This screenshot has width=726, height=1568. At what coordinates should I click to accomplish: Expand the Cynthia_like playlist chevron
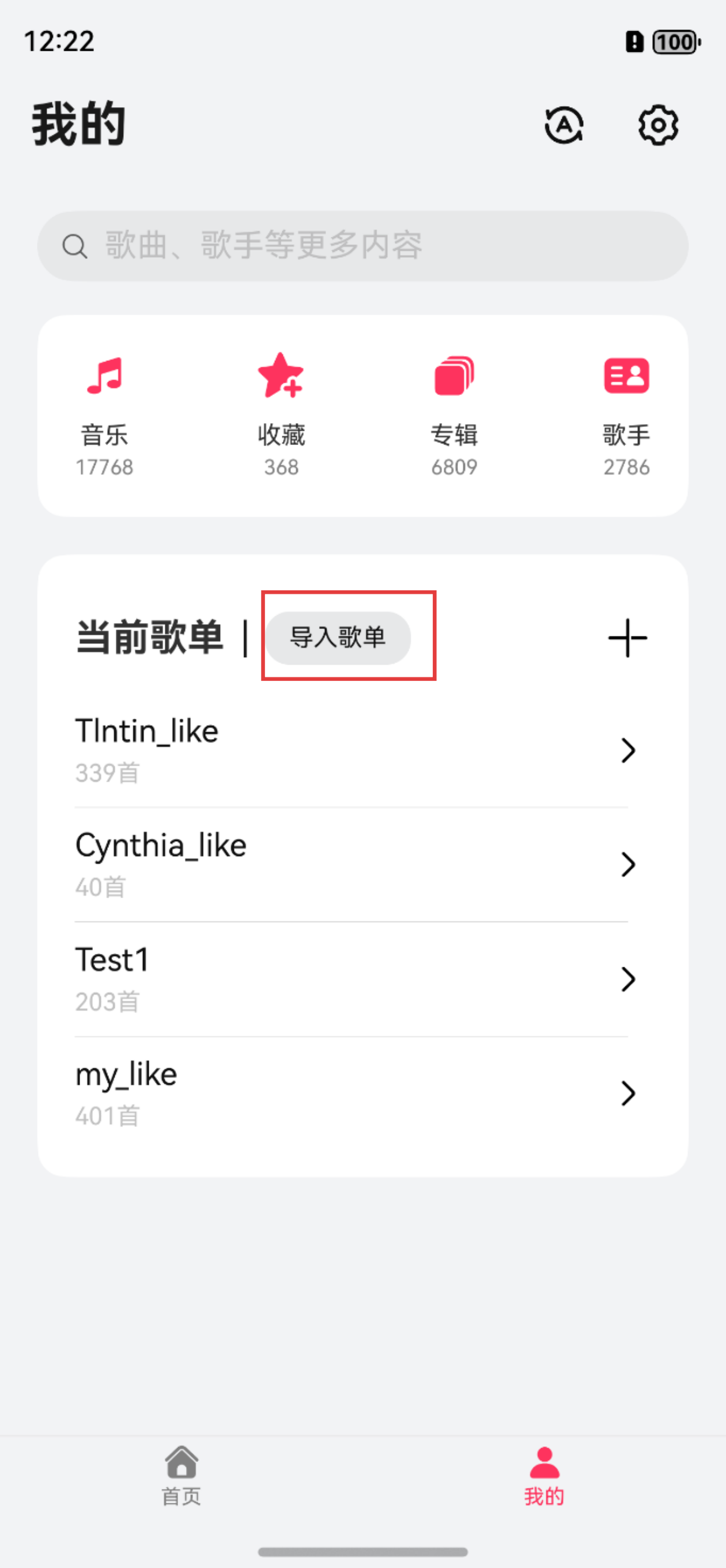628,864
